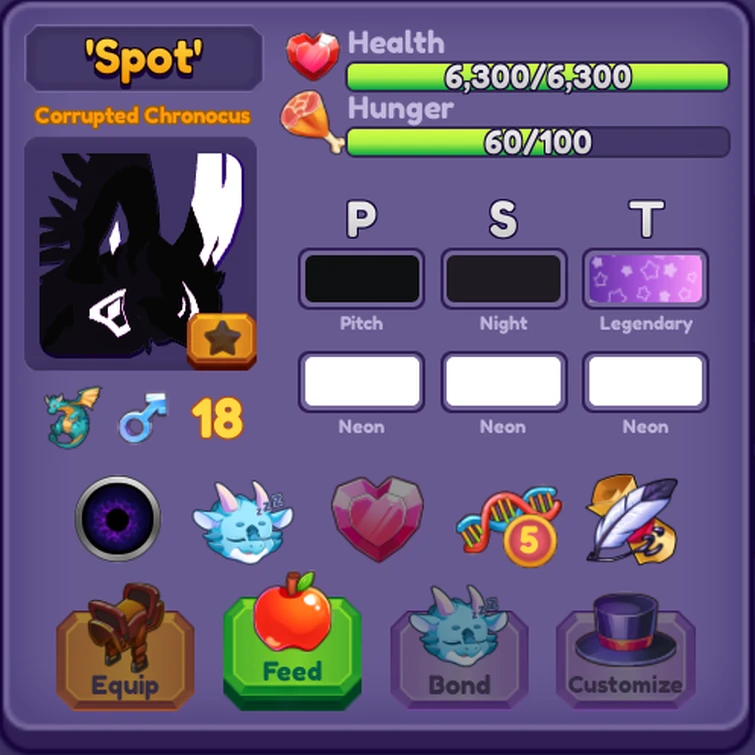
Task: Rename the dragon via 'Spot' name field
Action: click(x=144, y=60)
